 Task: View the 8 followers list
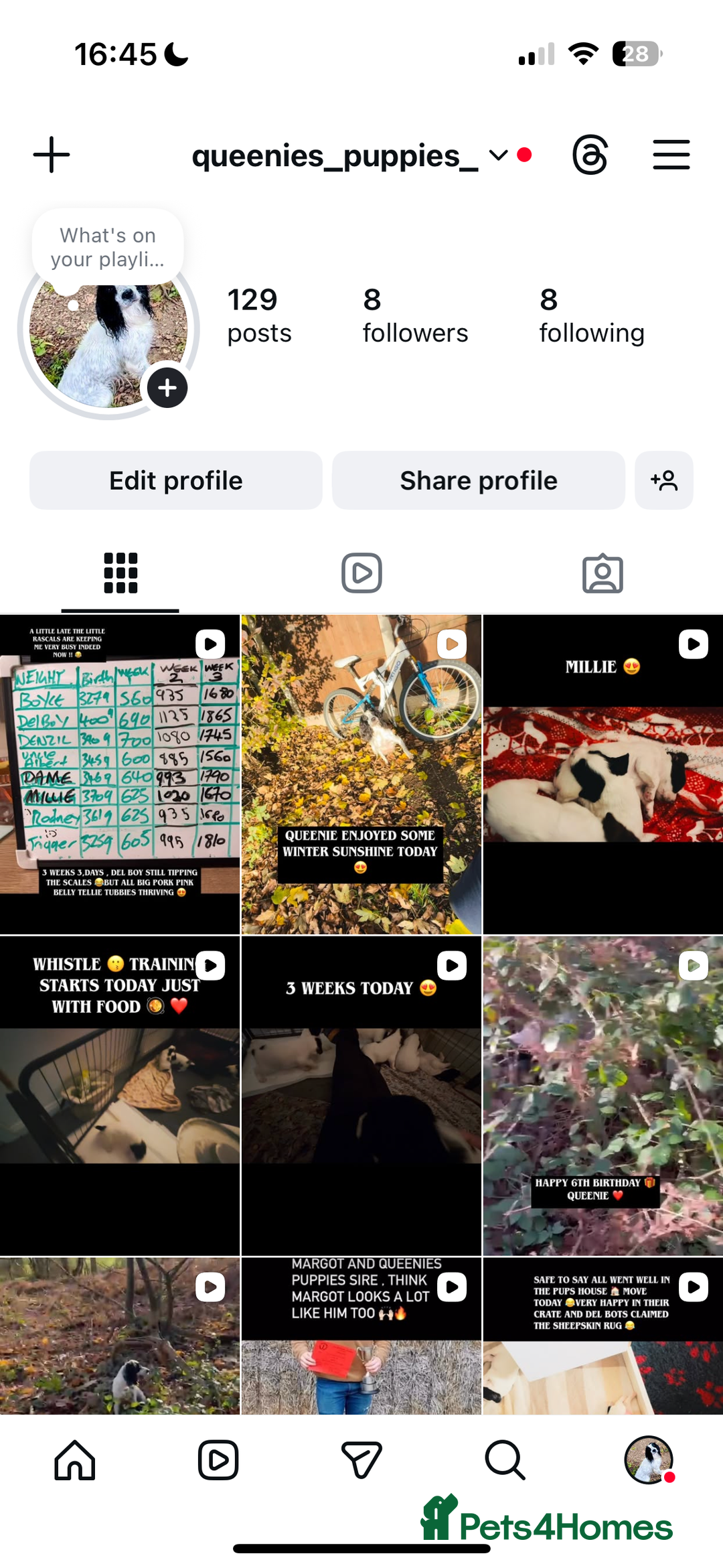coord(415,315)
